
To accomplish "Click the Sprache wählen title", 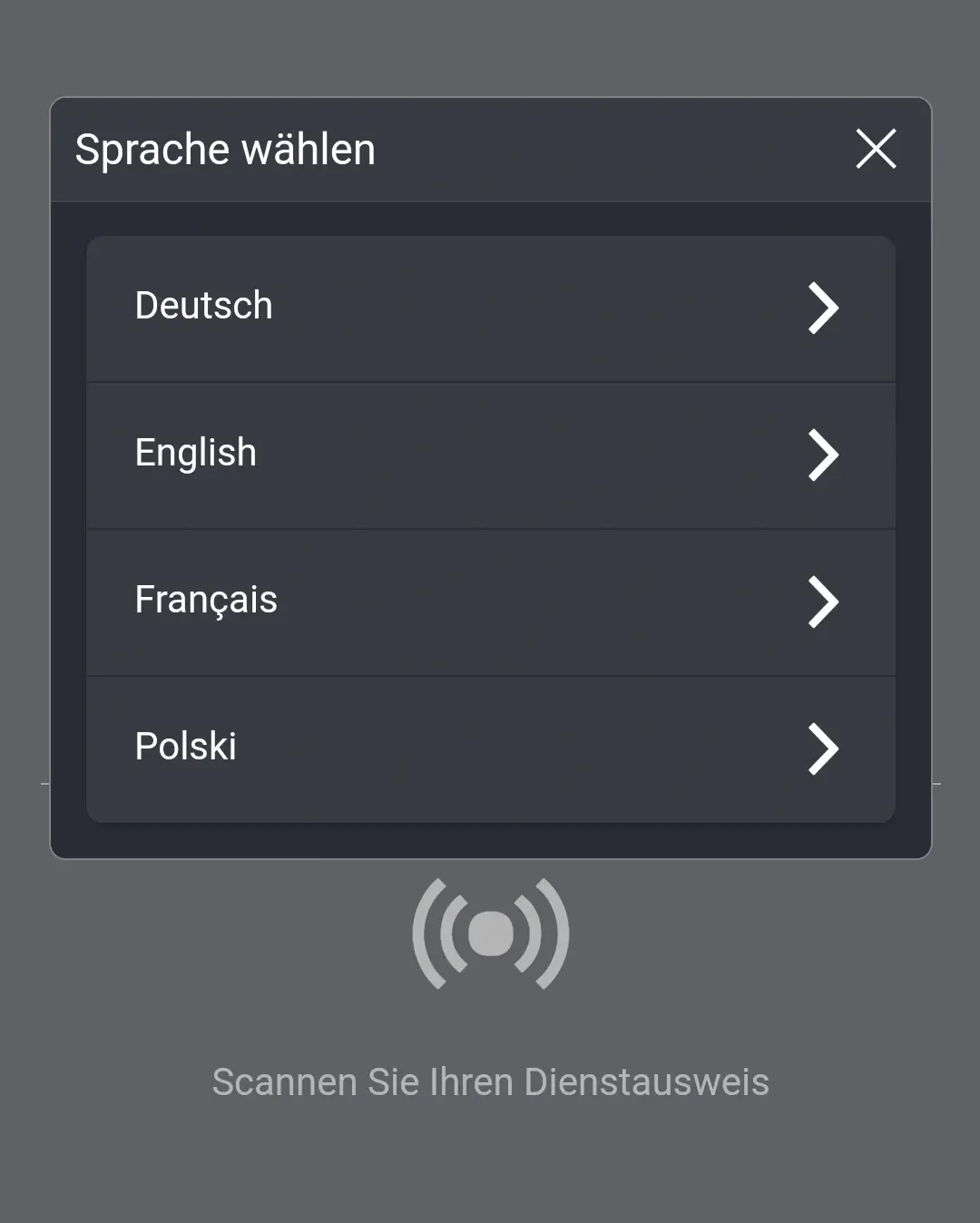I will (226, 150).
